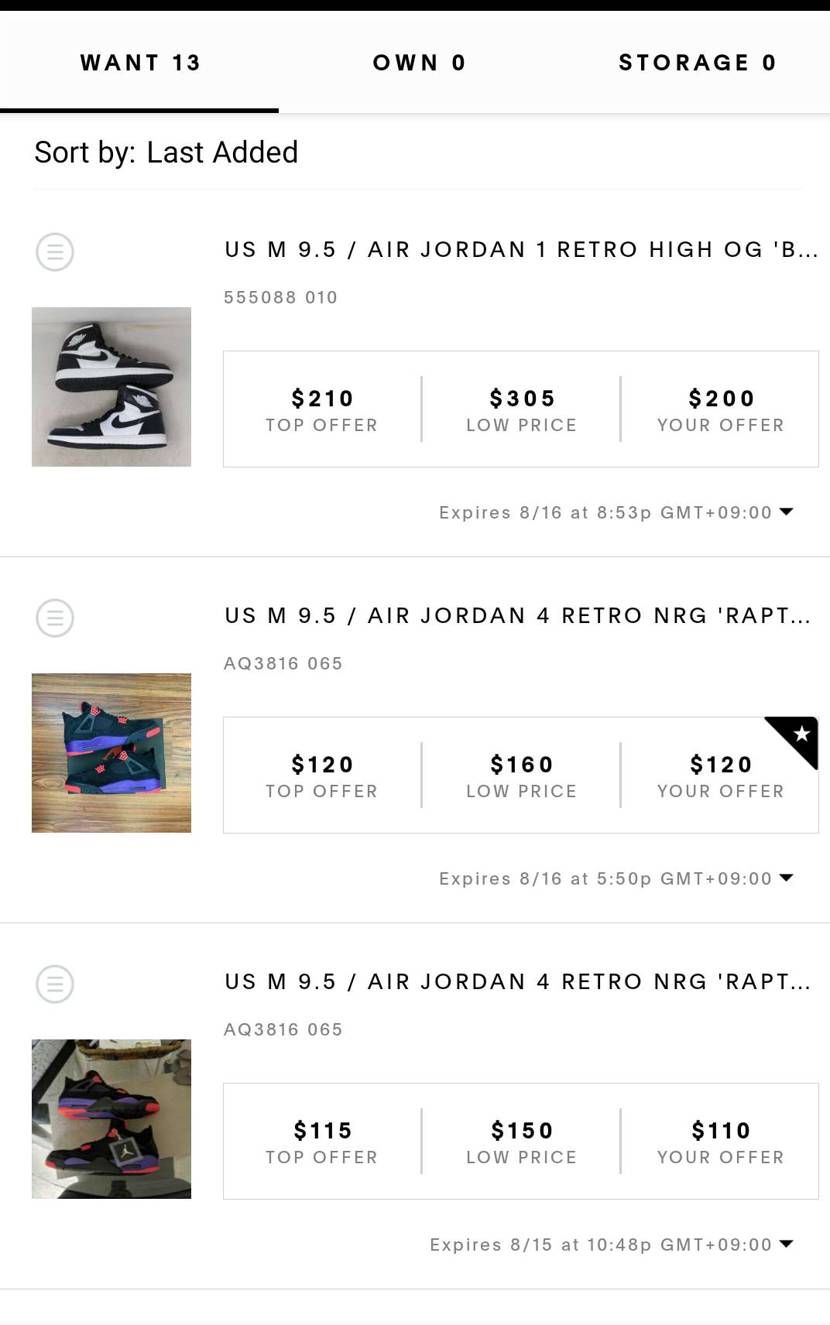
Task: Expand the Expires 8/16 at 5:50p dropdown
Action: coord(786,878)
